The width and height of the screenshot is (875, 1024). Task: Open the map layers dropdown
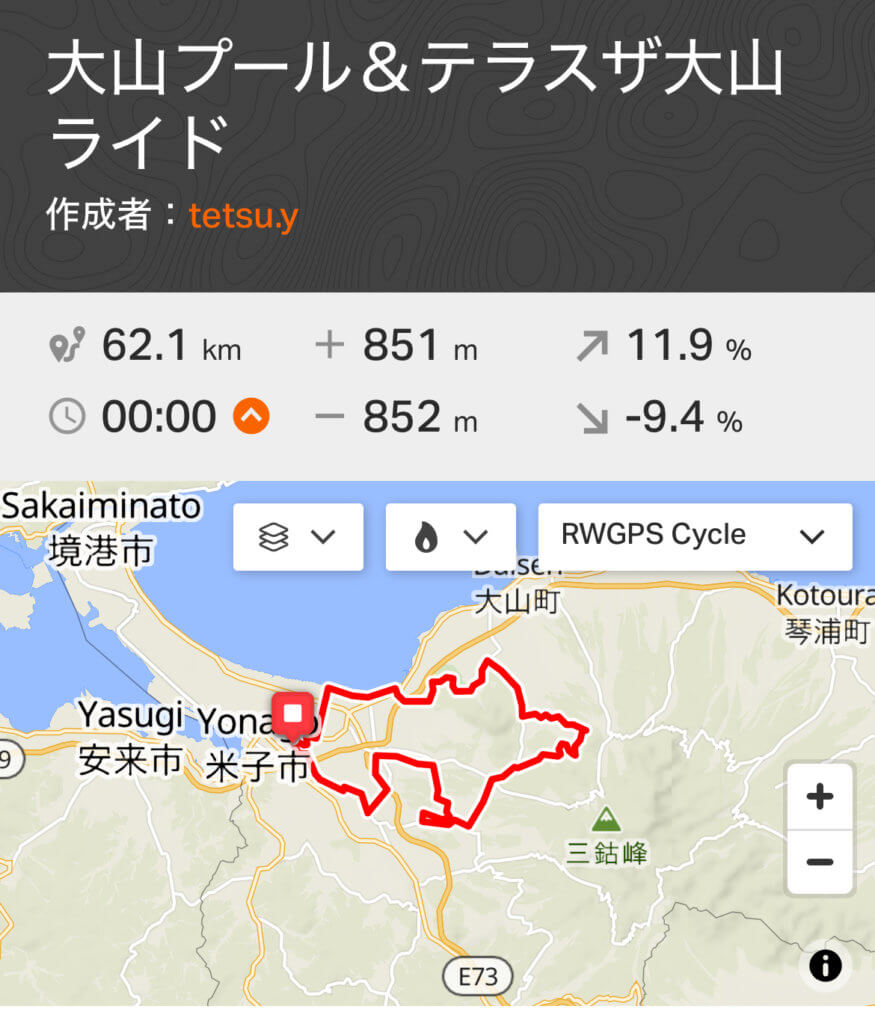(x=298, y=537)
